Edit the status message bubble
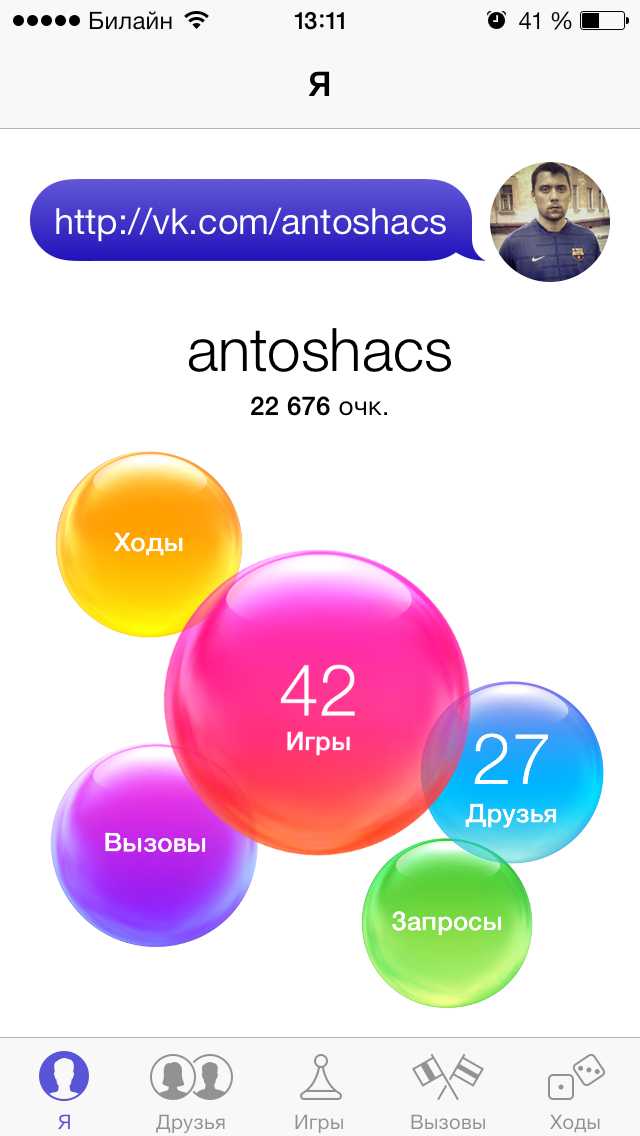This screenshot has width=640, height=1136. [250, 221]
